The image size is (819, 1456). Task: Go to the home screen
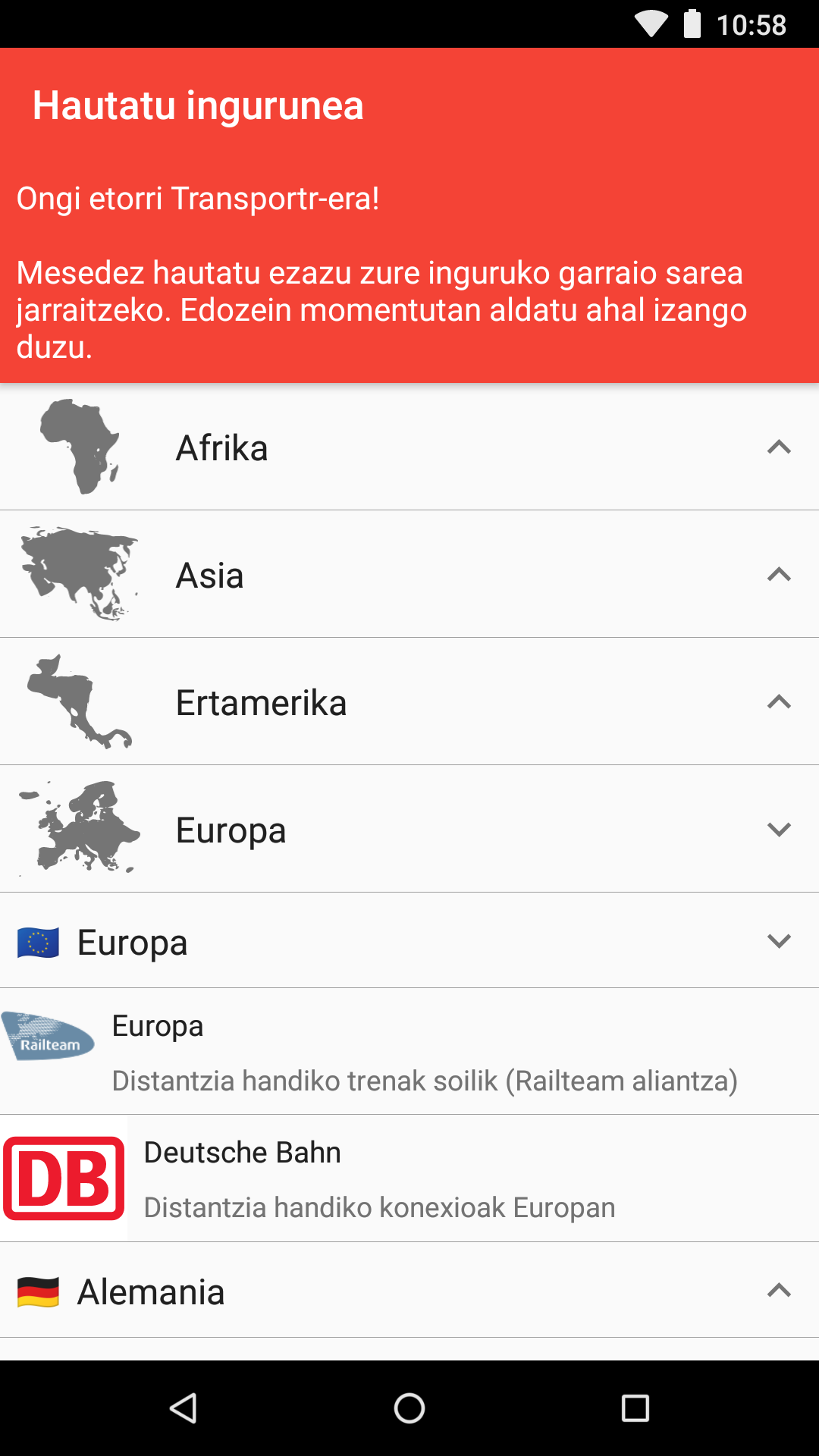tap(409, 1408)
